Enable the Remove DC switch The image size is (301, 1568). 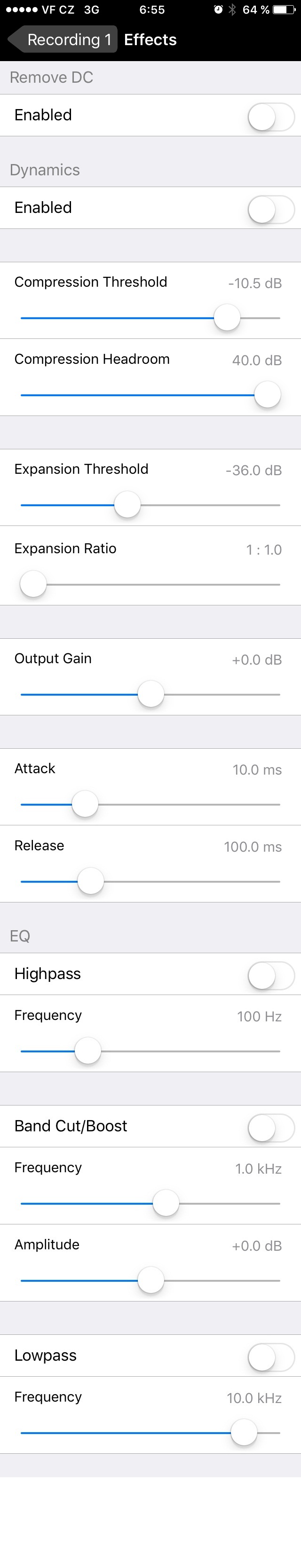[270, 116]
